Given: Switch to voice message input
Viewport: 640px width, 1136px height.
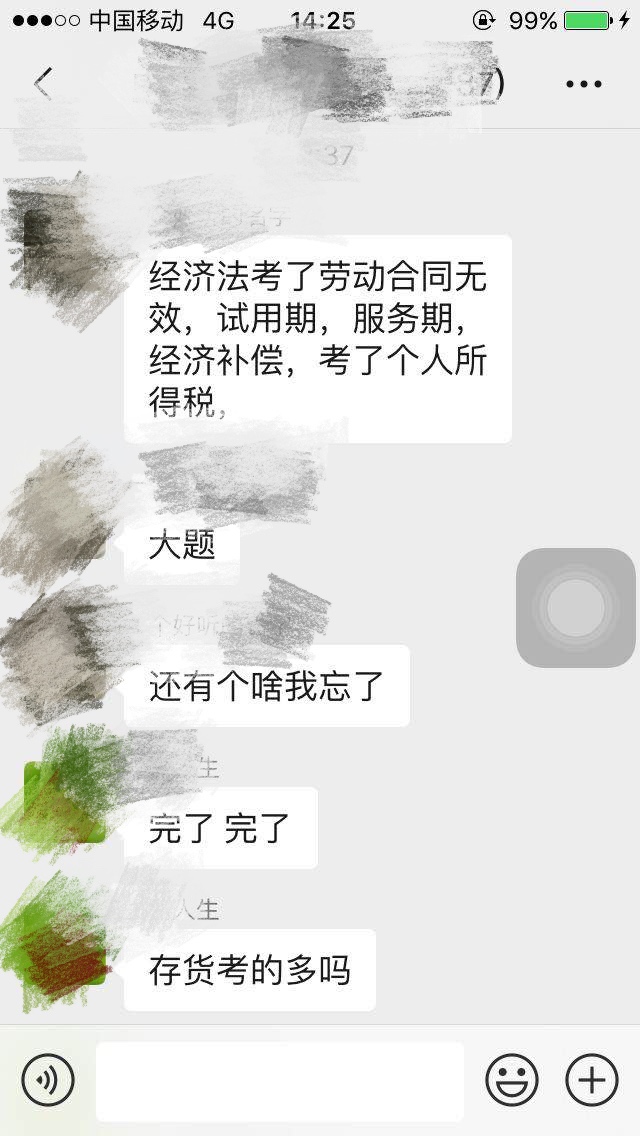Looking at the screenshot, I should 48,1080.
